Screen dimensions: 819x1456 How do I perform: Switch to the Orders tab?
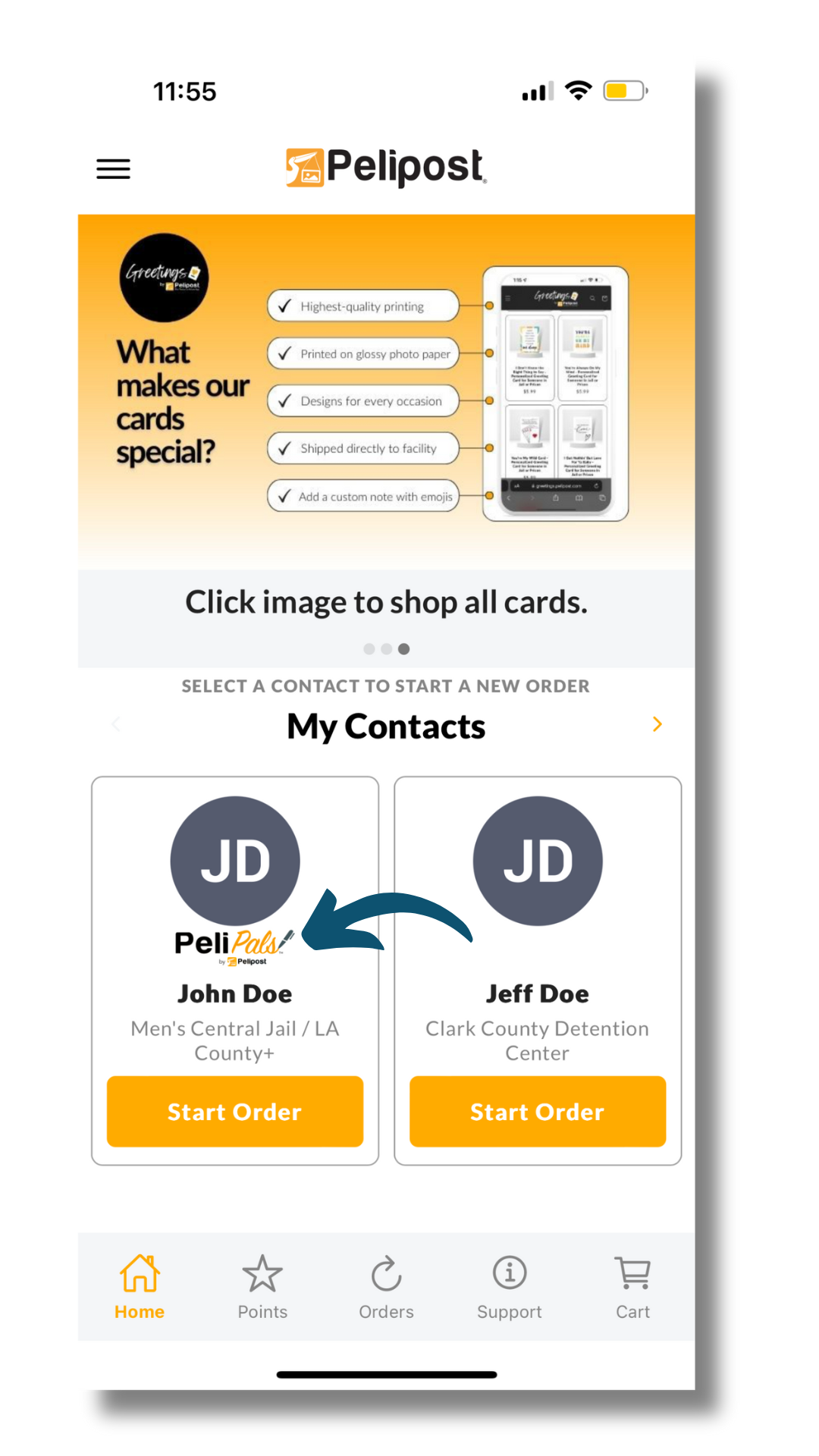point(386,1287)
